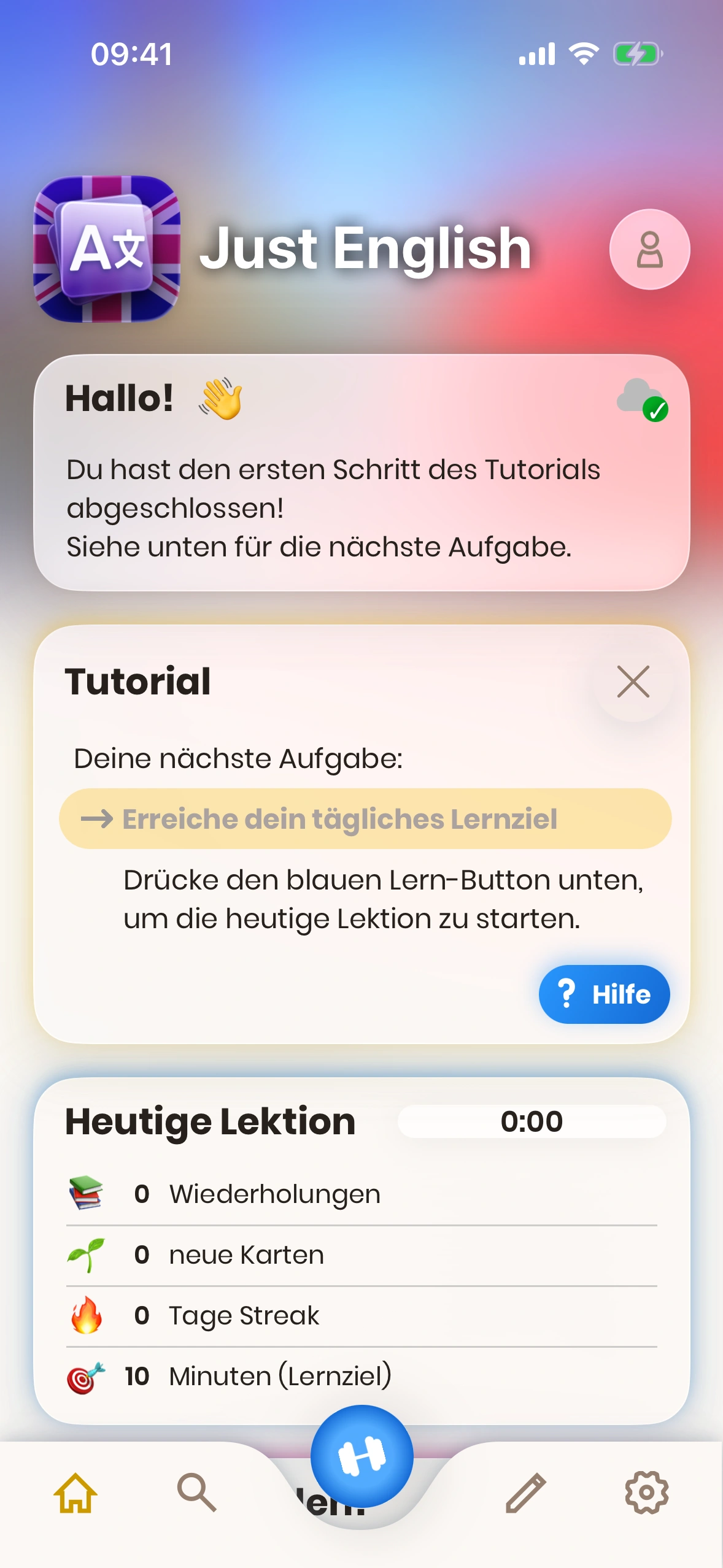Check the cloud sync status icon

point(641,400)
